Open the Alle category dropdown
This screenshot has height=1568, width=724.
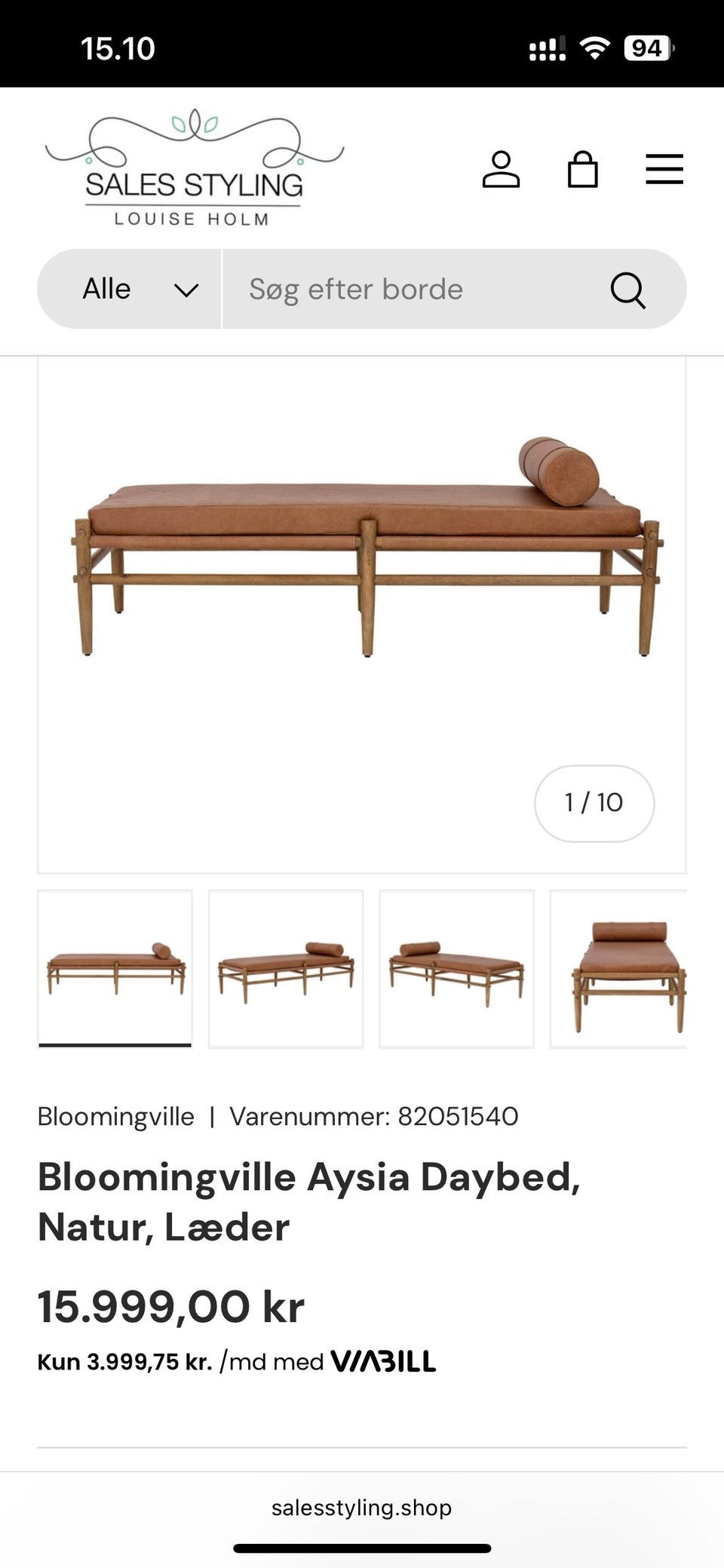pos(108,288)
